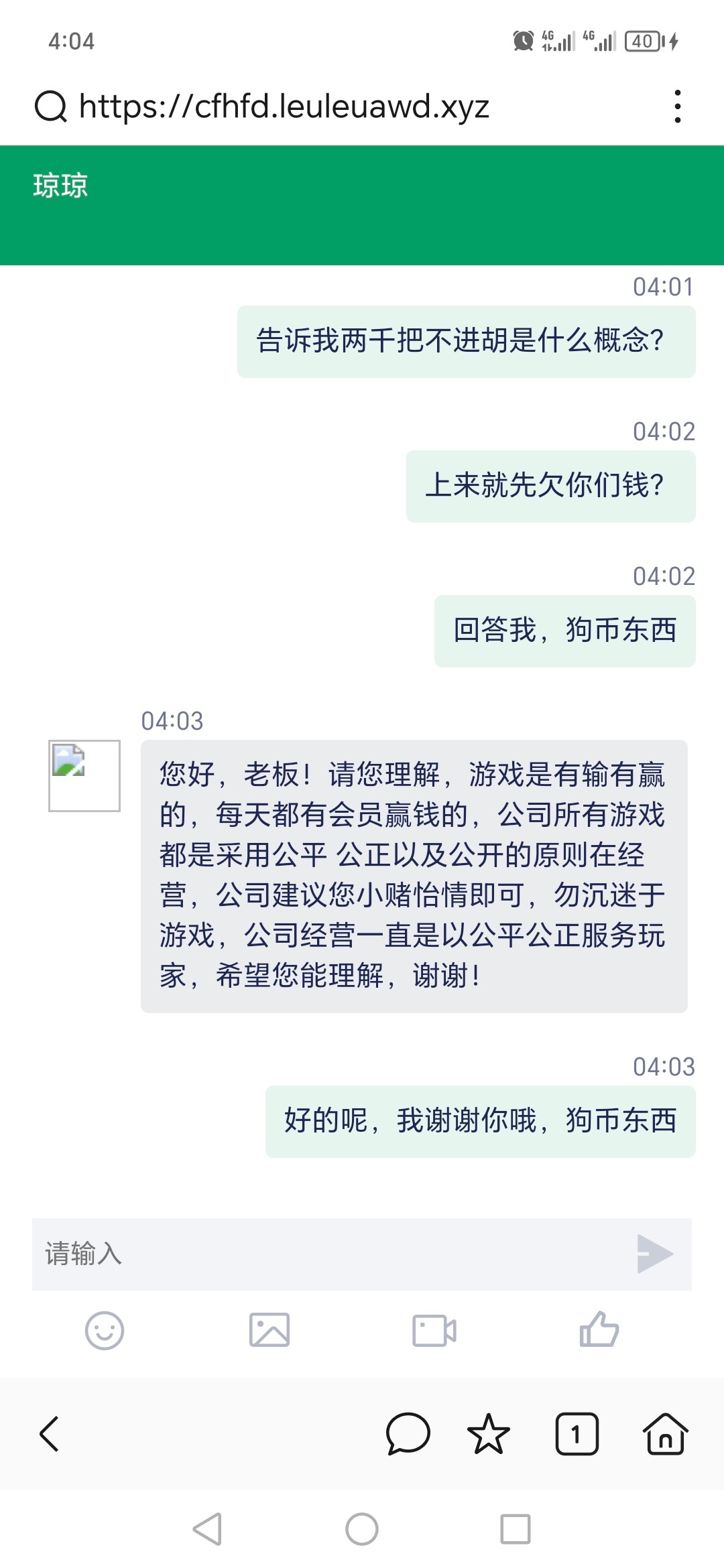Tap the system home circle button
This screenshot has height=1568, width=724.
pos(362,1529)
